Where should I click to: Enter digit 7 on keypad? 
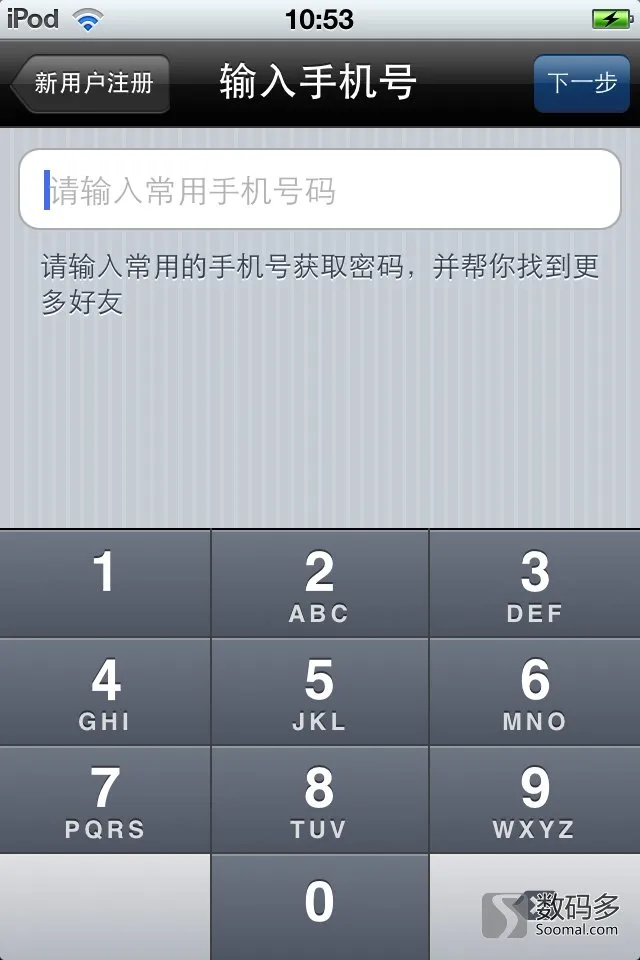point(105,800)
